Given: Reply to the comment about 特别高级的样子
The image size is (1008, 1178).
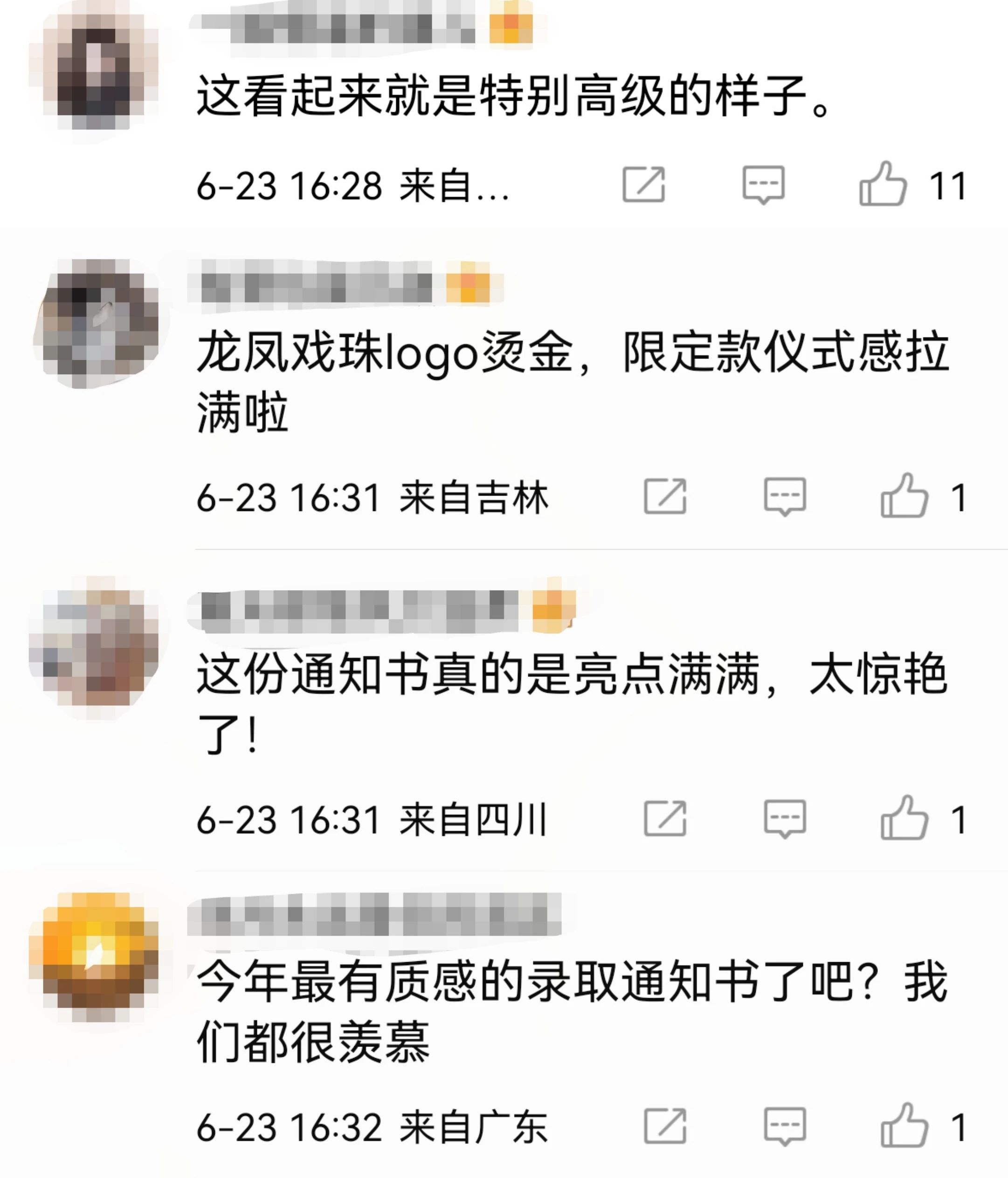Looking at the screenshot, I should tap(764, 184).
